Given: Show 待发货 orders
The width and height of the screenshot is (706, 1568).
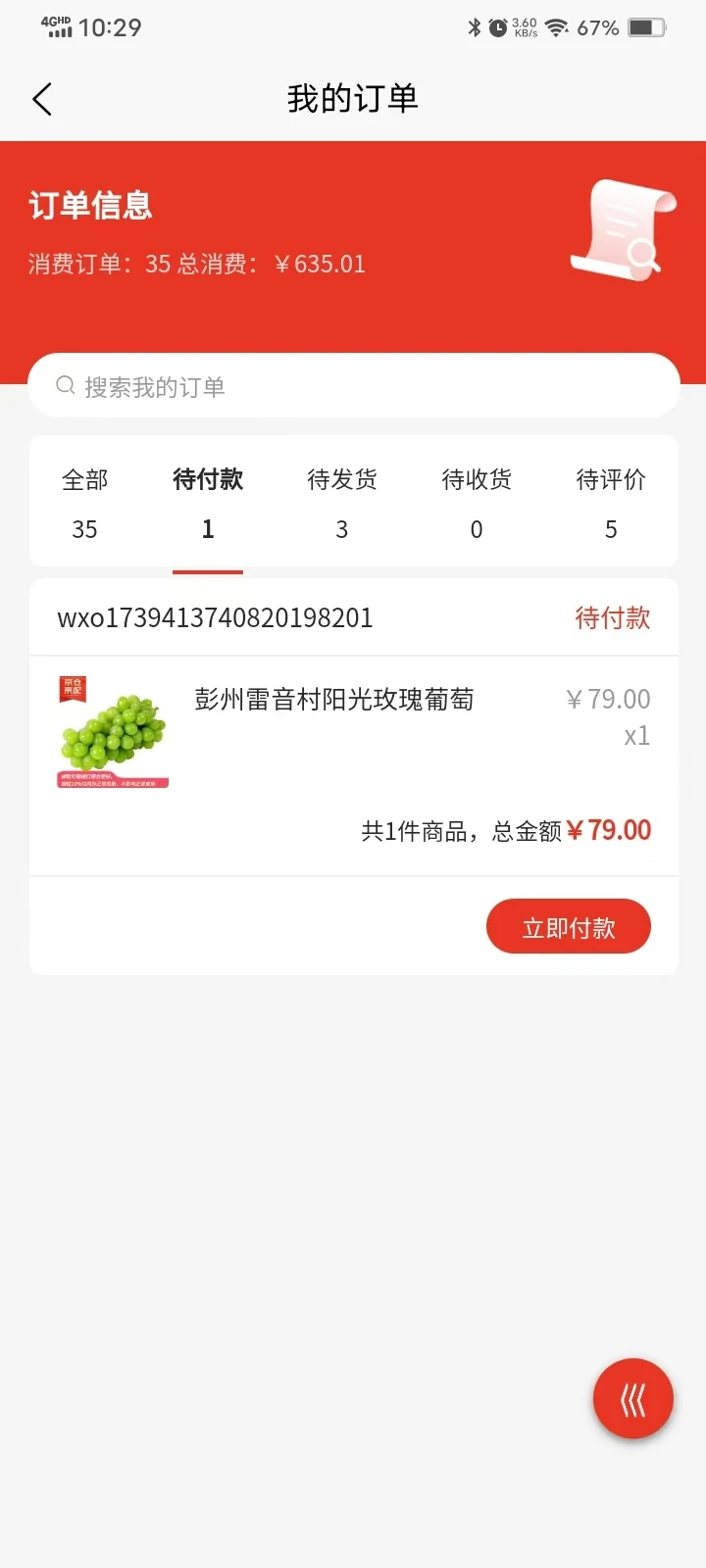Looking at the screenshot, I should pos(341,503).
